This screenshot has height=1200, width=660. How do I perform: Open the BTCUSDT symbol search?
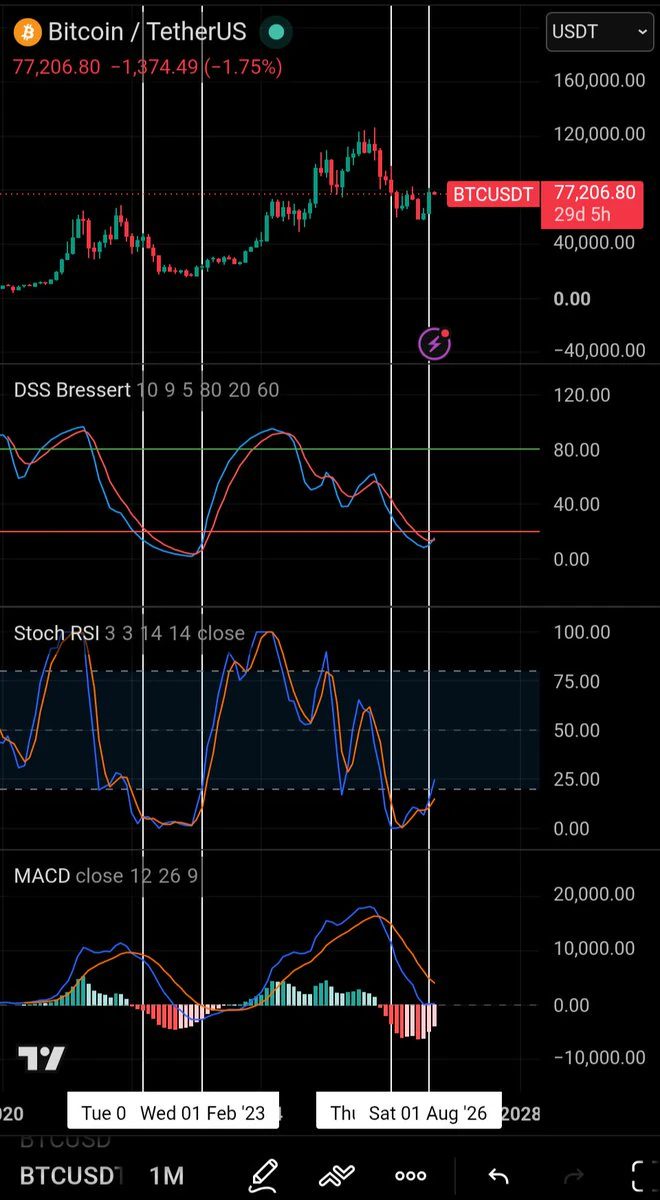point(72,1175)
